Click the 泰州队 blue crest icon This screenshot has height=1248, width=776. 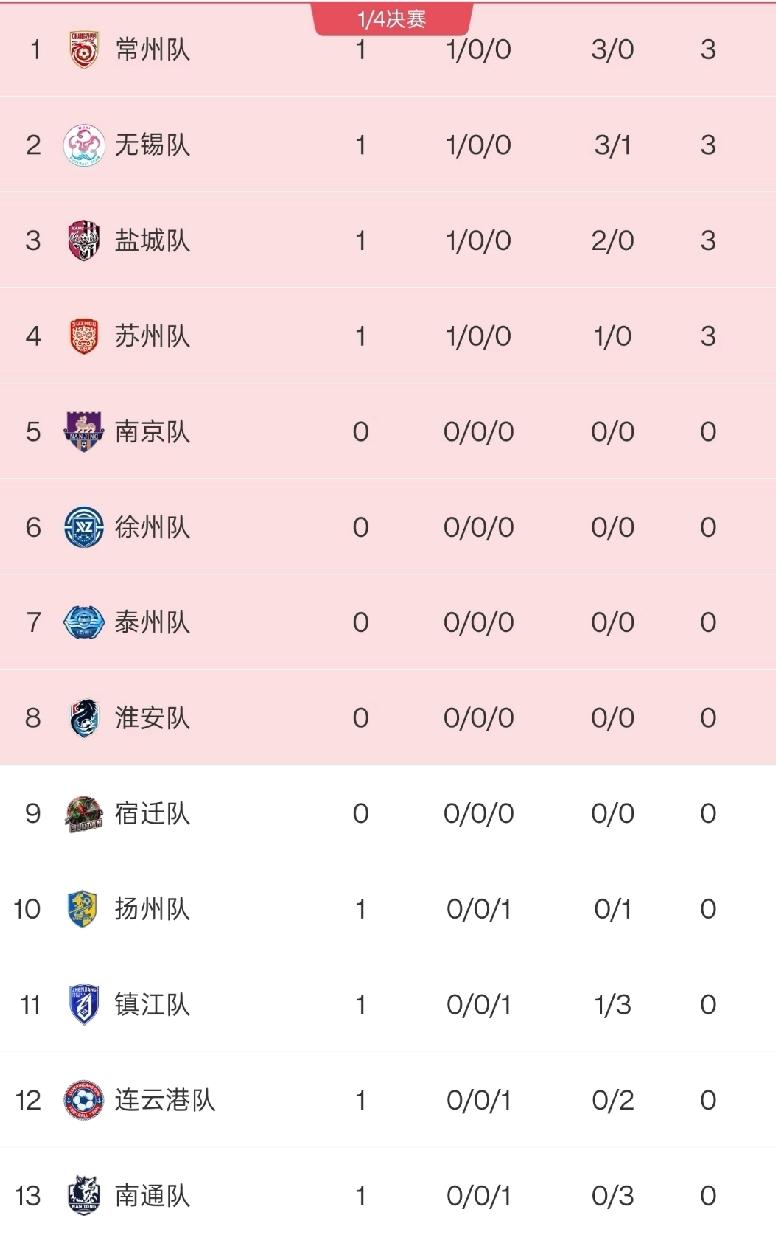click(85, 622)
